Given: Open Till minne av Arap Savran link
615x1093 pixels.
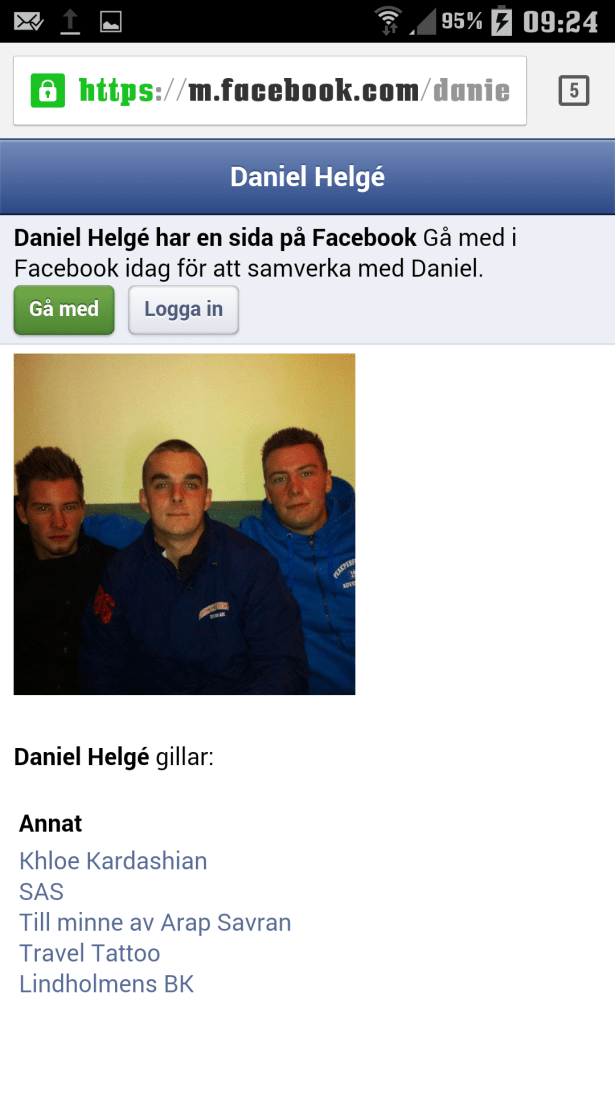Looking at the screenshot, I should [x=155, y=922].
